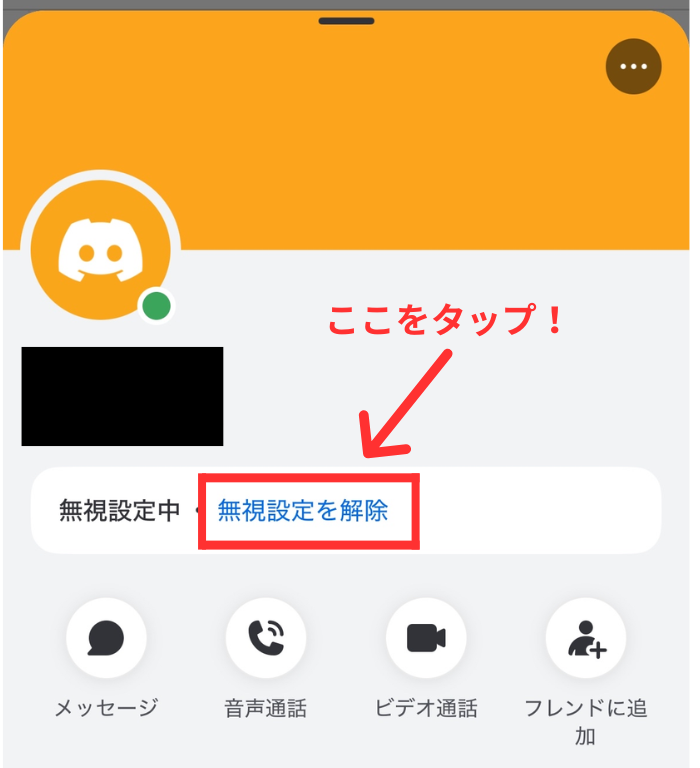Start a voice call via 音声通話
This screenshot has width=700, height=768.
(266, 638)
